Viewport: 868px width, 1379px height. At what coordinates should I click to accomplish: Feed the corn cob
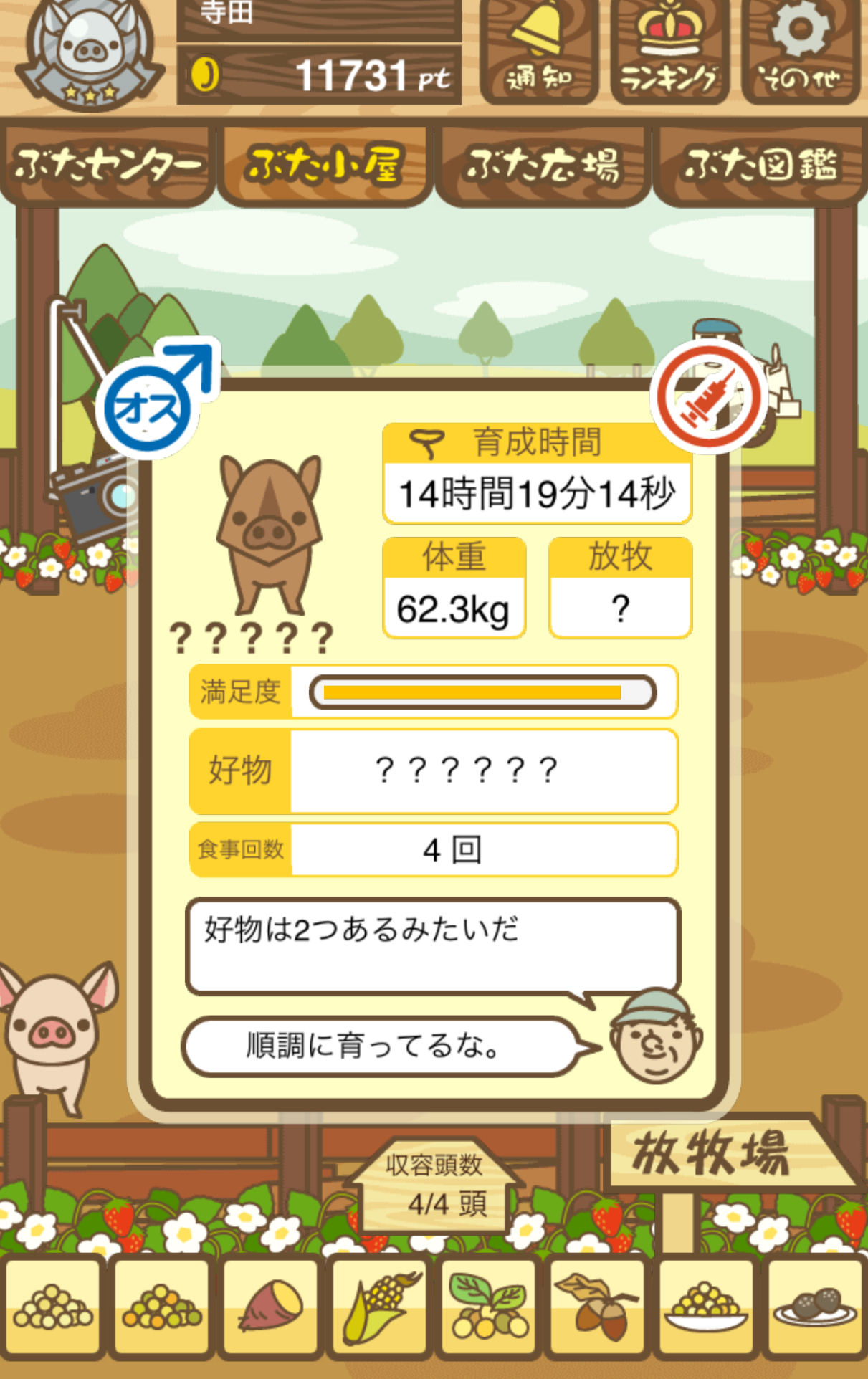tap(380, 1307)
